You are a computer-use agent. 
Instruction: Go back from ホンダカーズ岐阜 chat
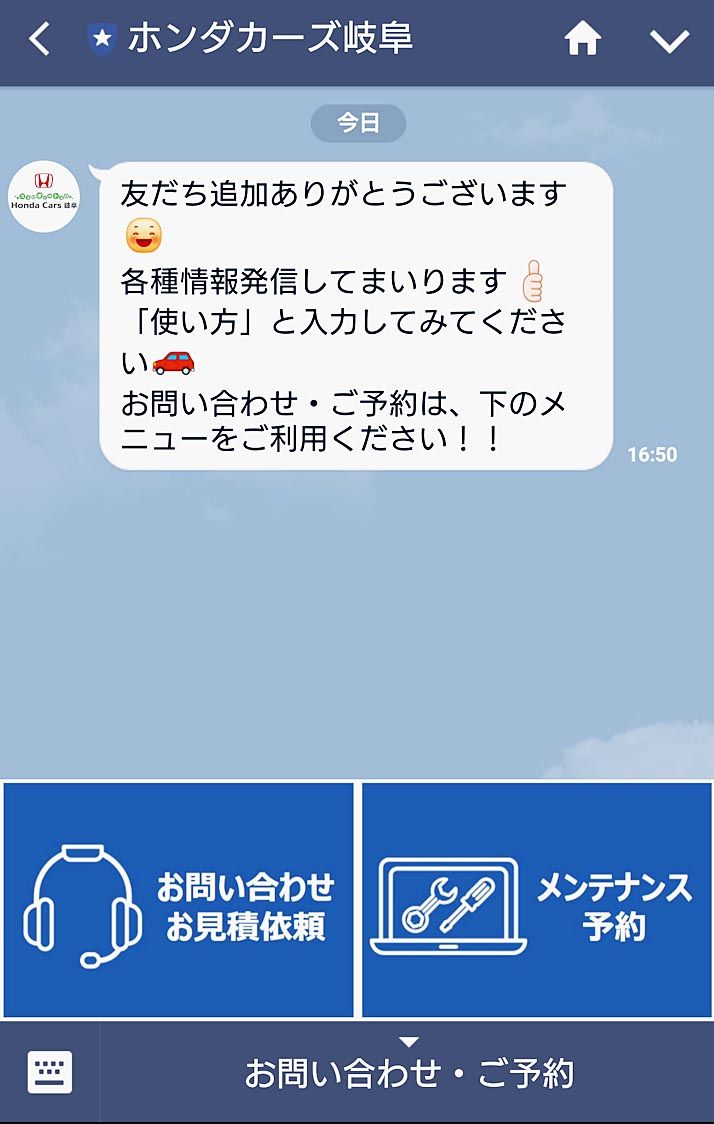tap(39, 40)
